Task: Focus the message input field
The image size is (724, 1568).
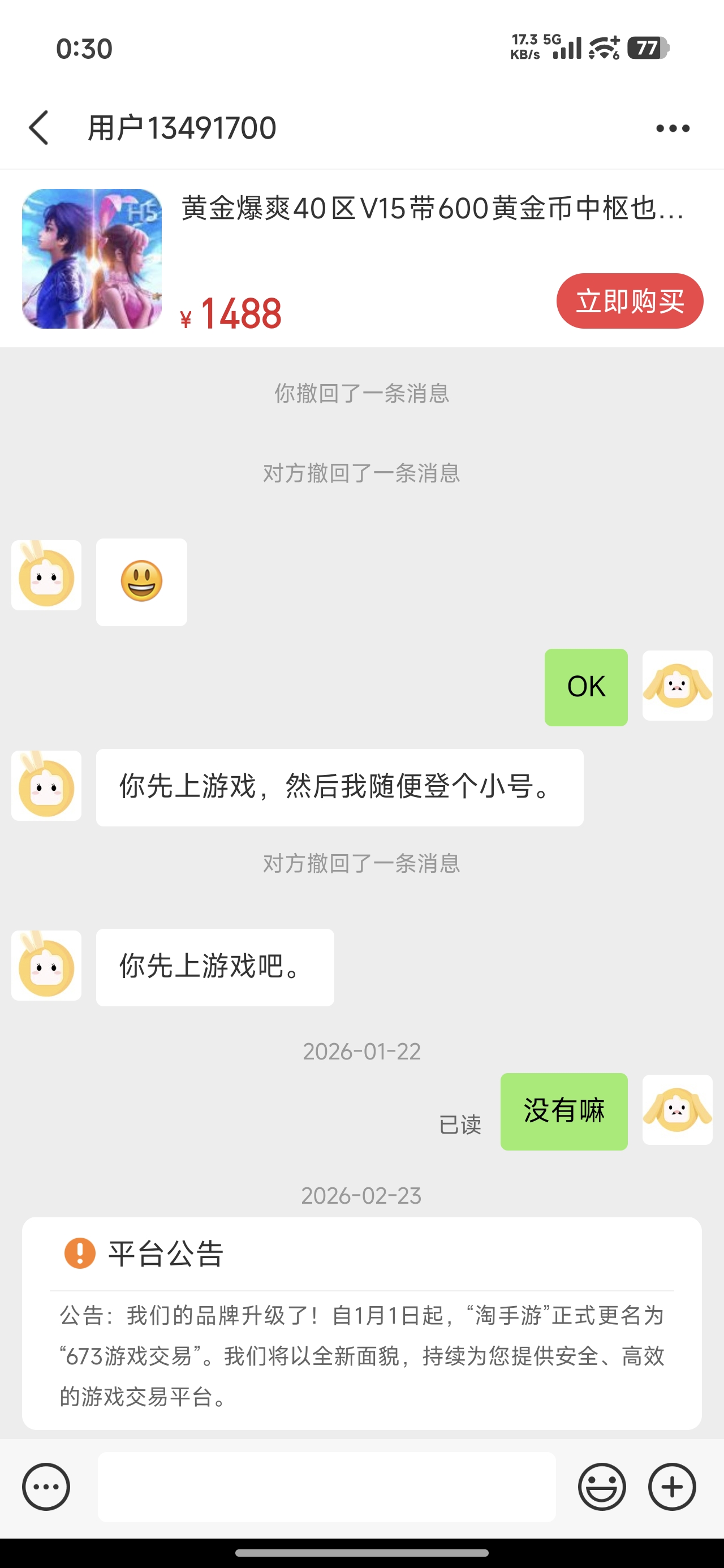Action: point(326,1487)
